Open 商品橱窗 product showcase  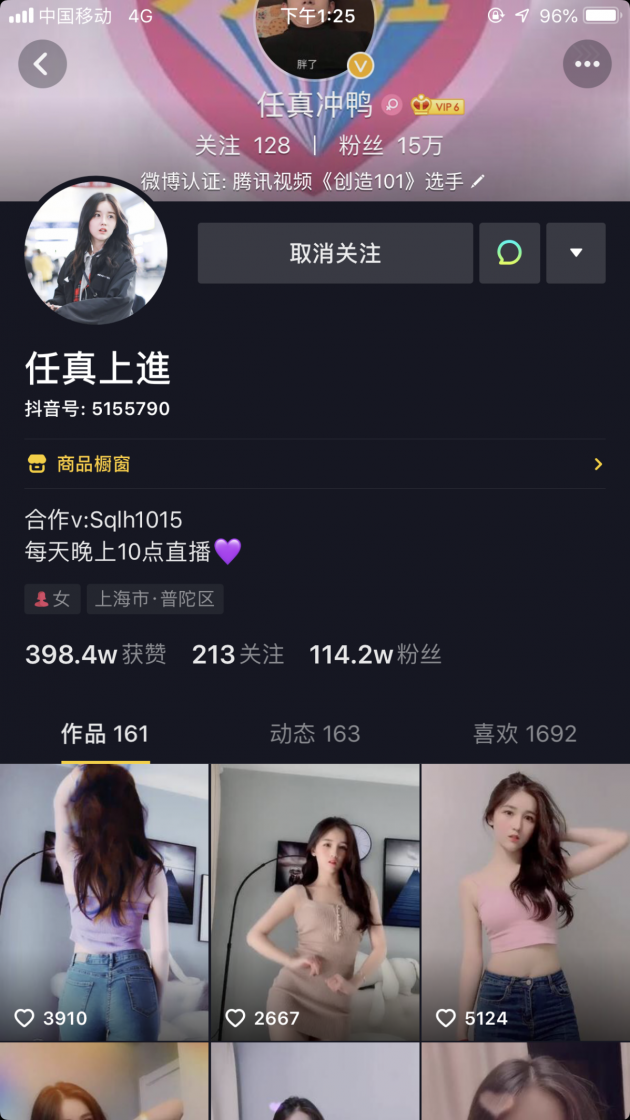(315, 464)
